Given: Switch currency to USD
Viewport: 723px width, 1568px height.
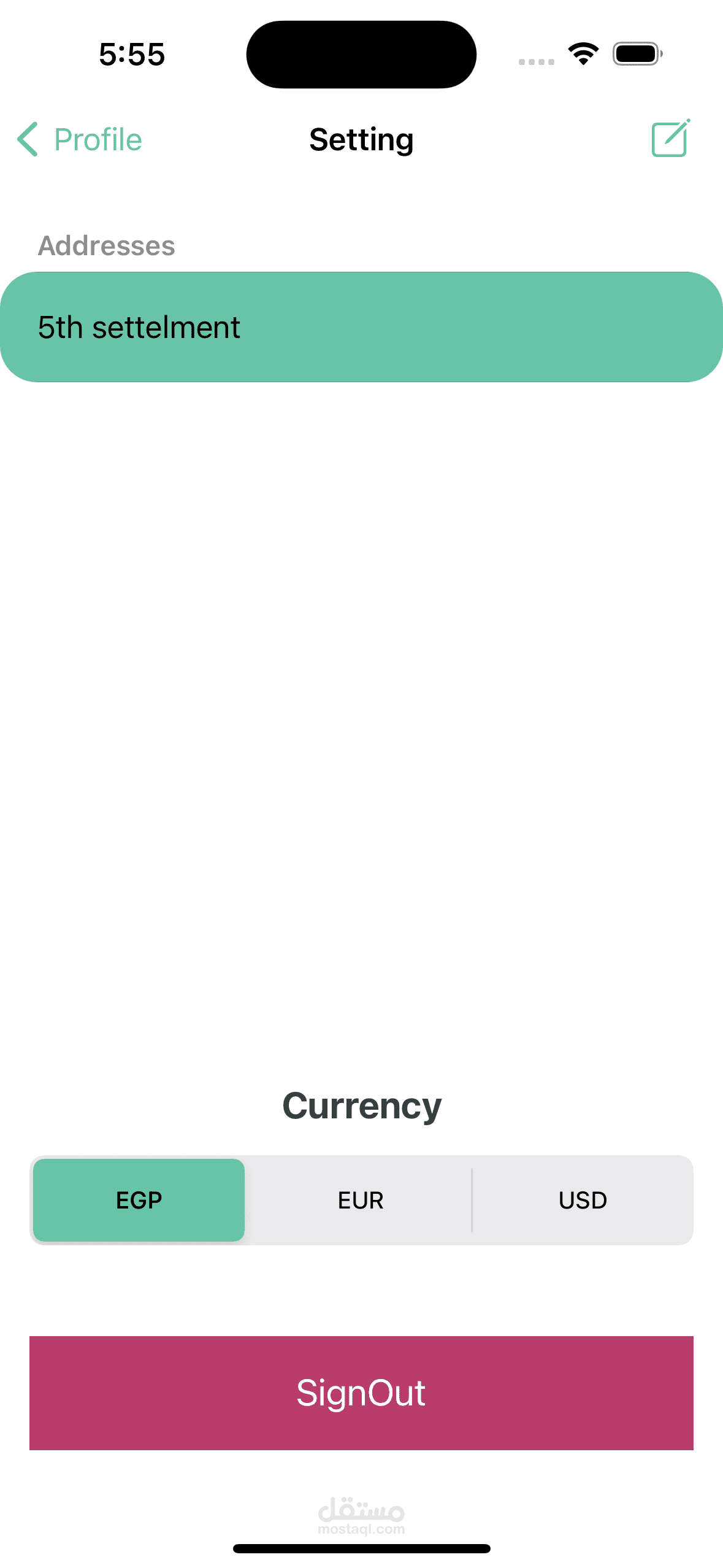Looking at the screenshot, I should (583, 1200).
